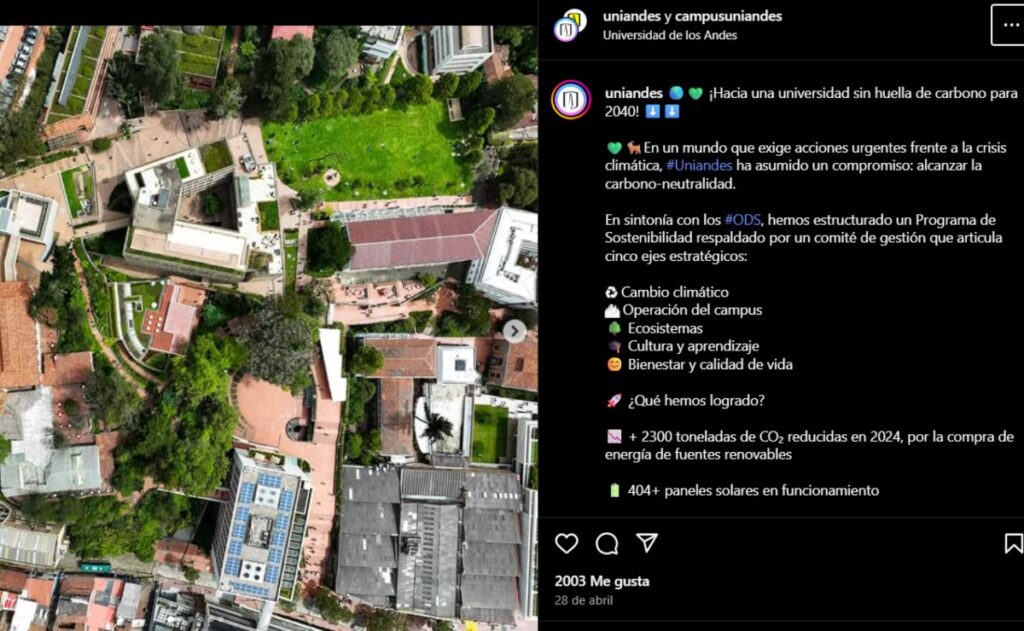Go to the next photo in the carousel
1024x631 pixels.
514,331
